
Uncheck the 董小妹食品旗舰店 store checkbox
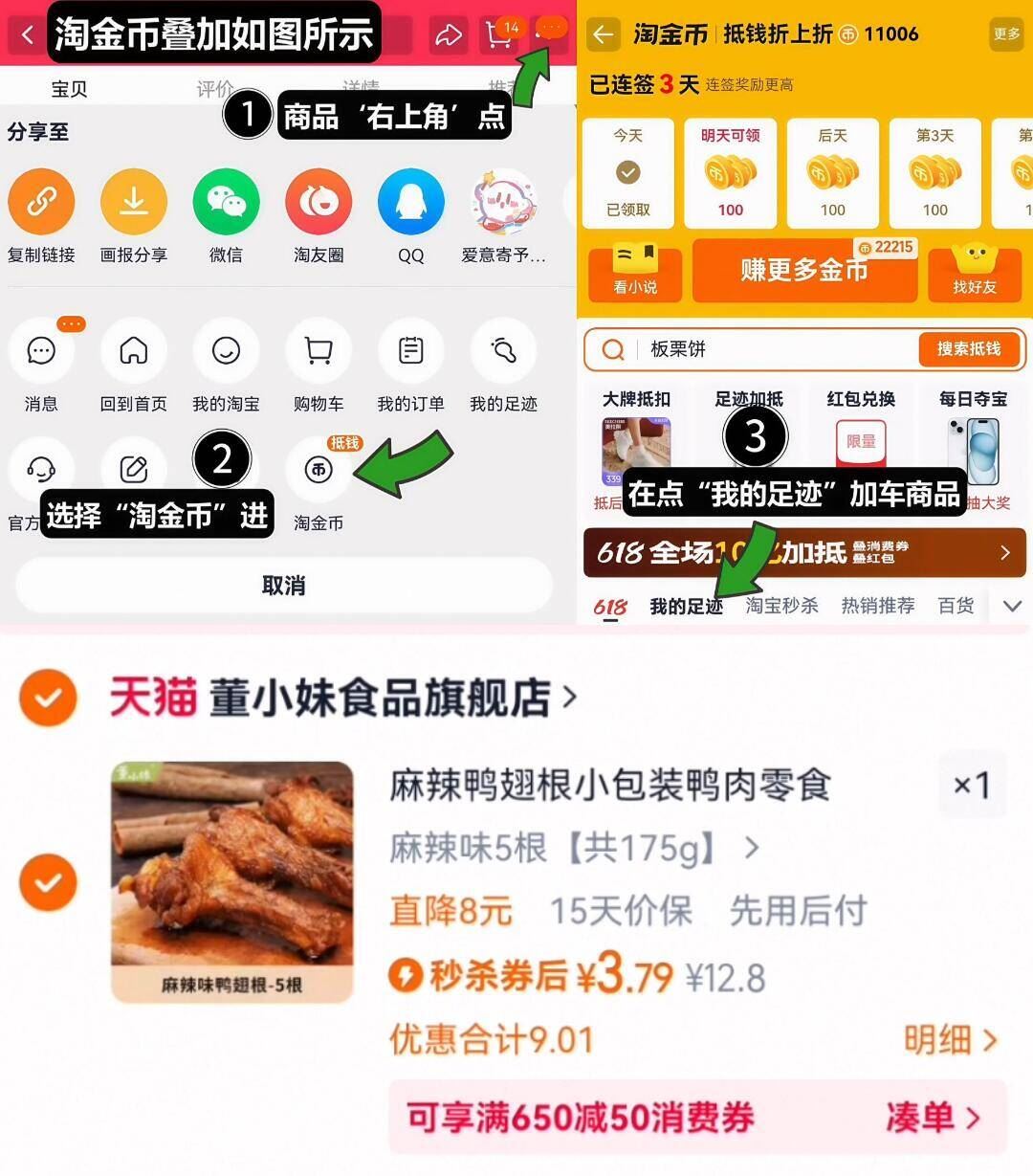click(x=48, y=698)
